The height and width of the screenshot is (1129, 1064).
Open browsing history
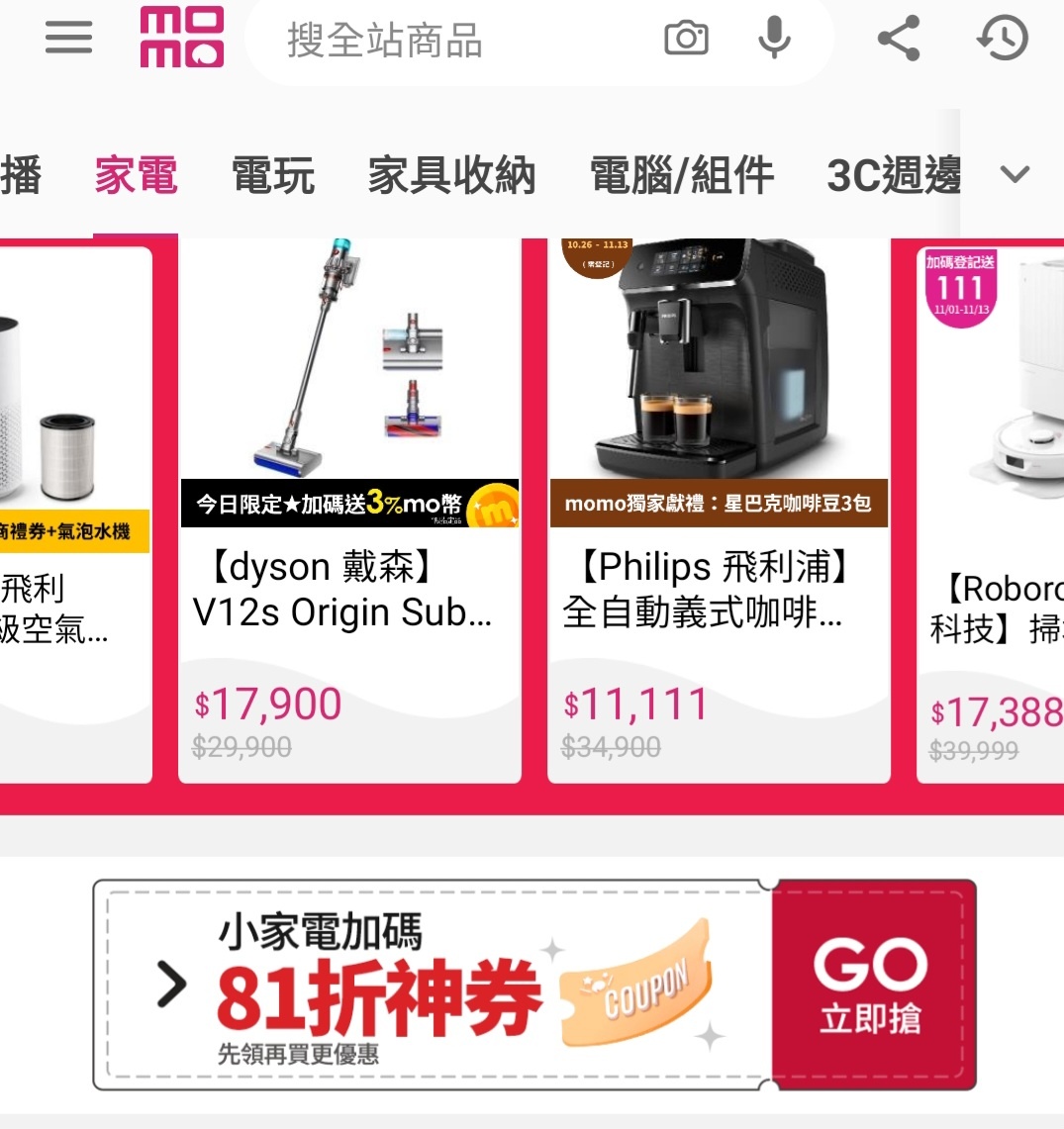[x=1002, y=40]
